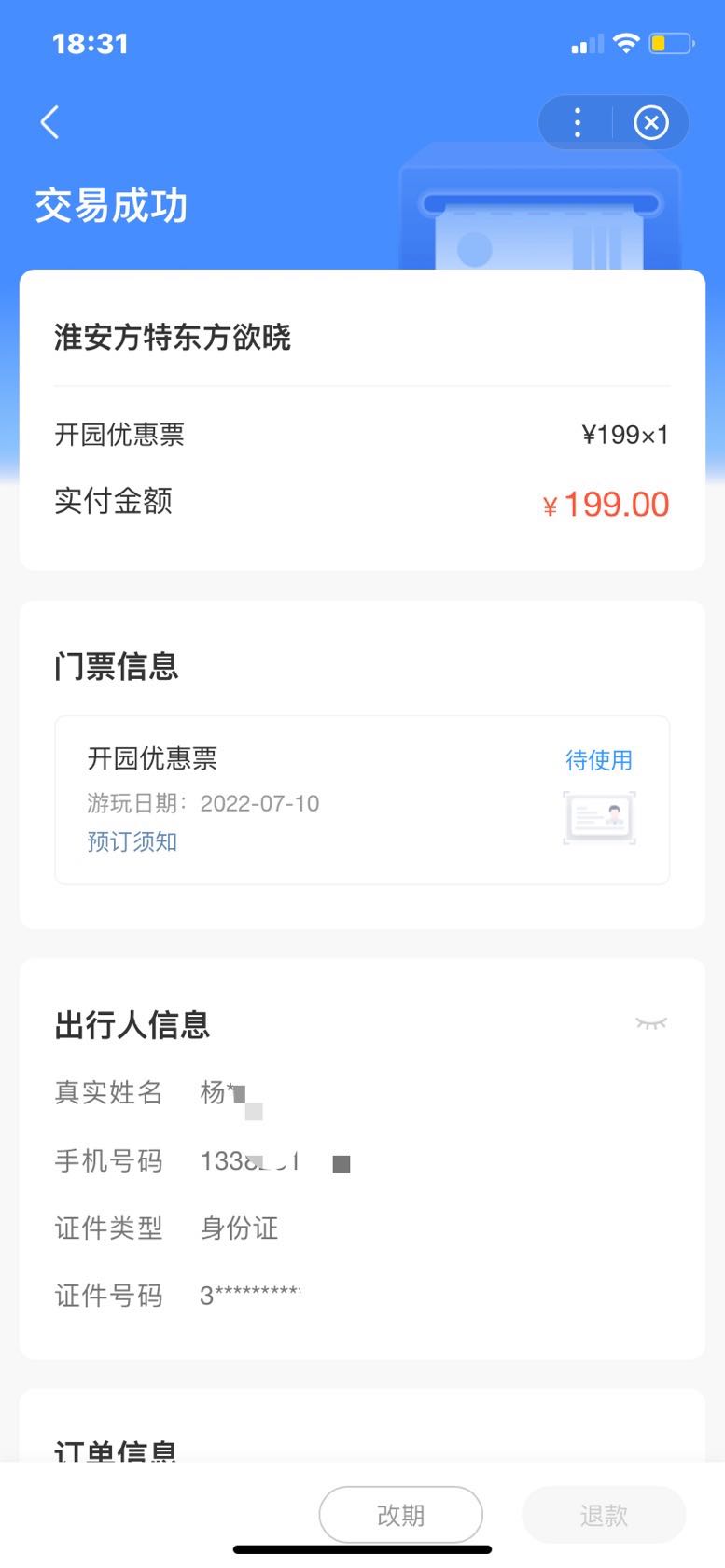The image size is (725, 1568).
Task: Tap 退款 to request refund
Action: click(604, 1515)
